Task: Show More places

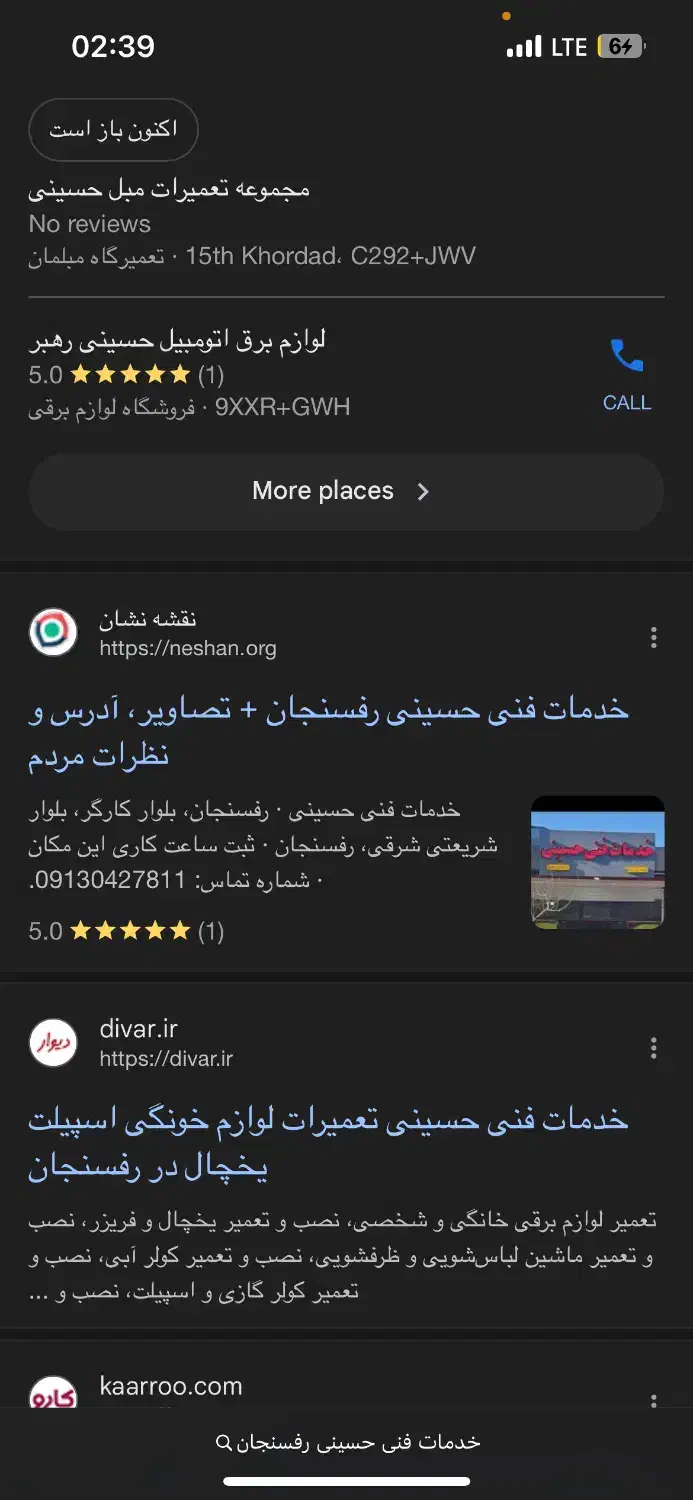Action: [345, 491]
